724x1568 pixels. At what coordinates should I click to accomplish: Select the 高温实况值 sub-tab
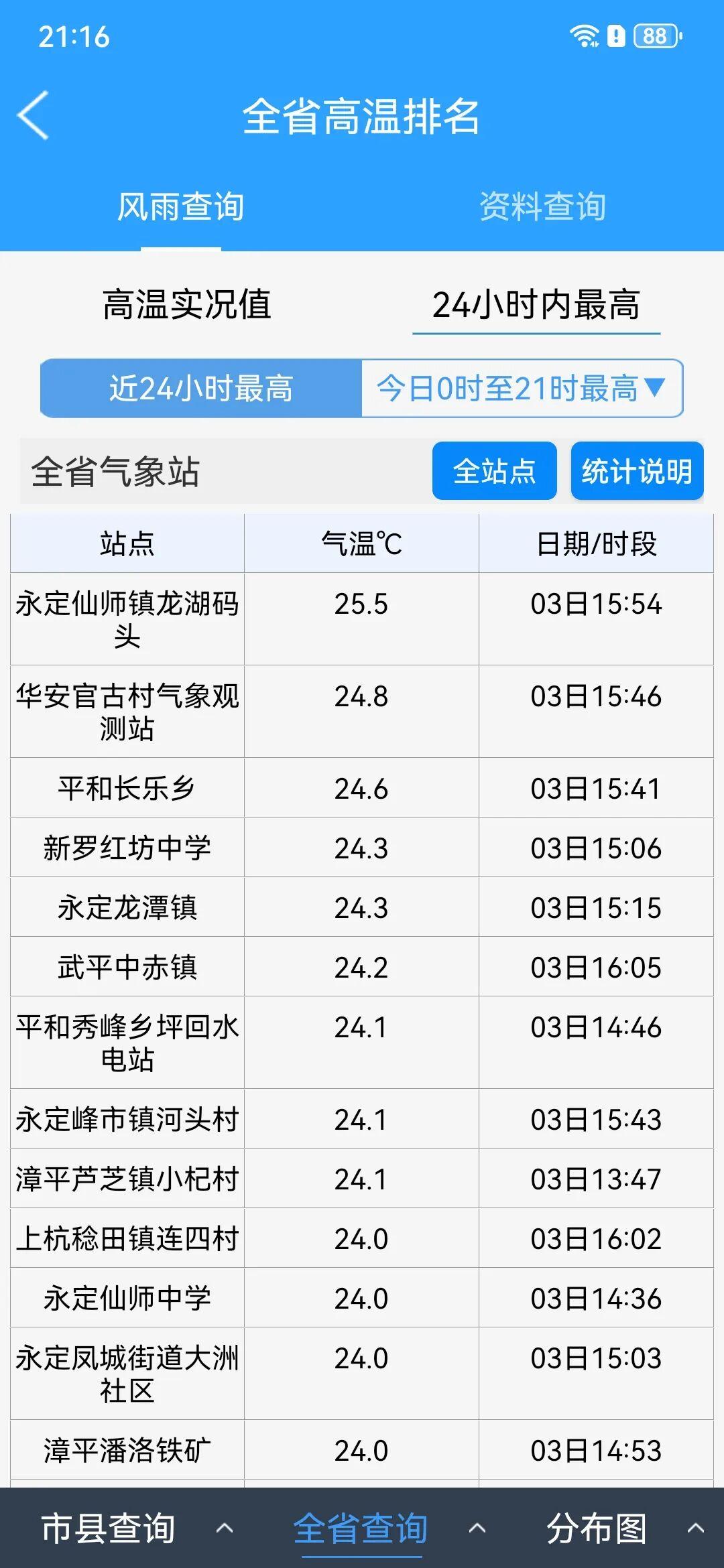(187, 305)
